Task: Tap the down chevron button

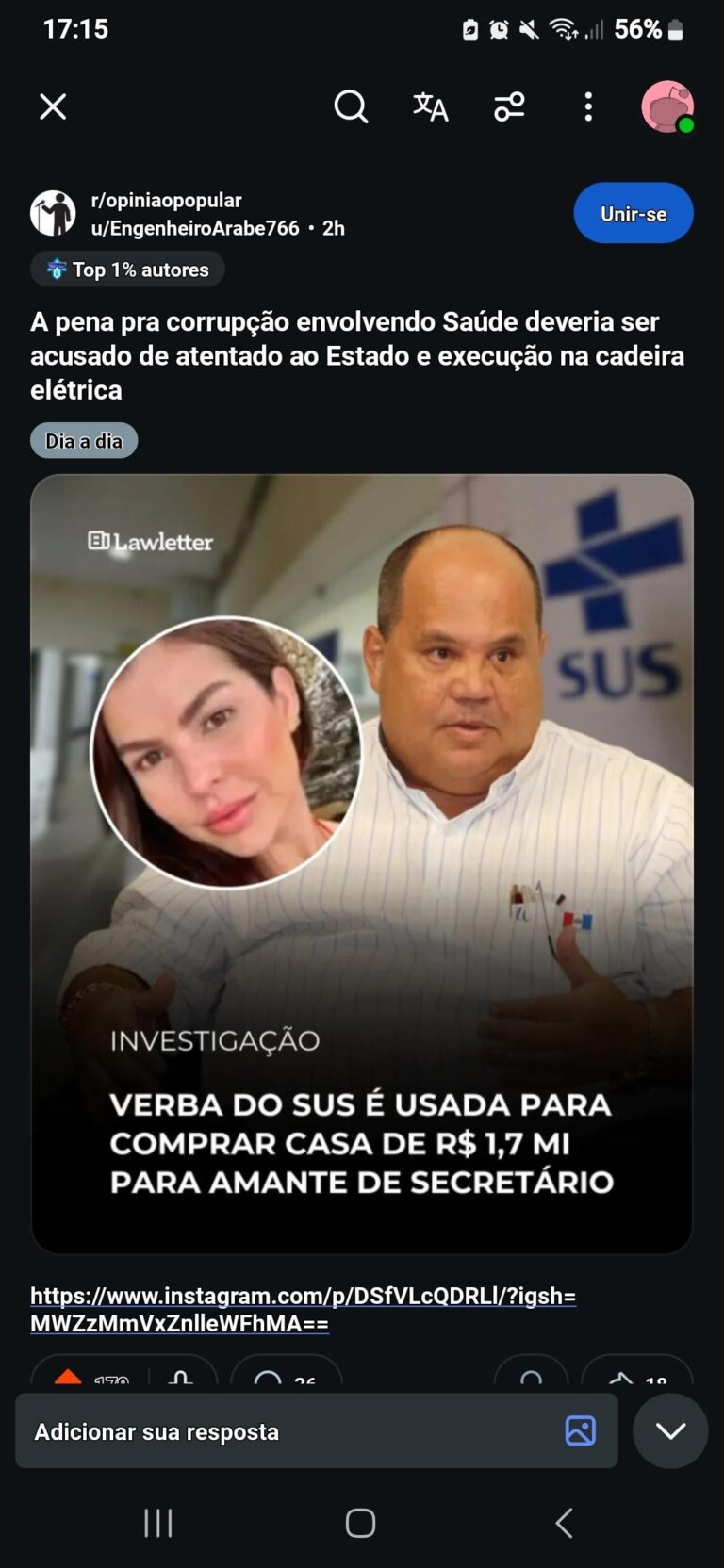Action: tap(670, 1430)
